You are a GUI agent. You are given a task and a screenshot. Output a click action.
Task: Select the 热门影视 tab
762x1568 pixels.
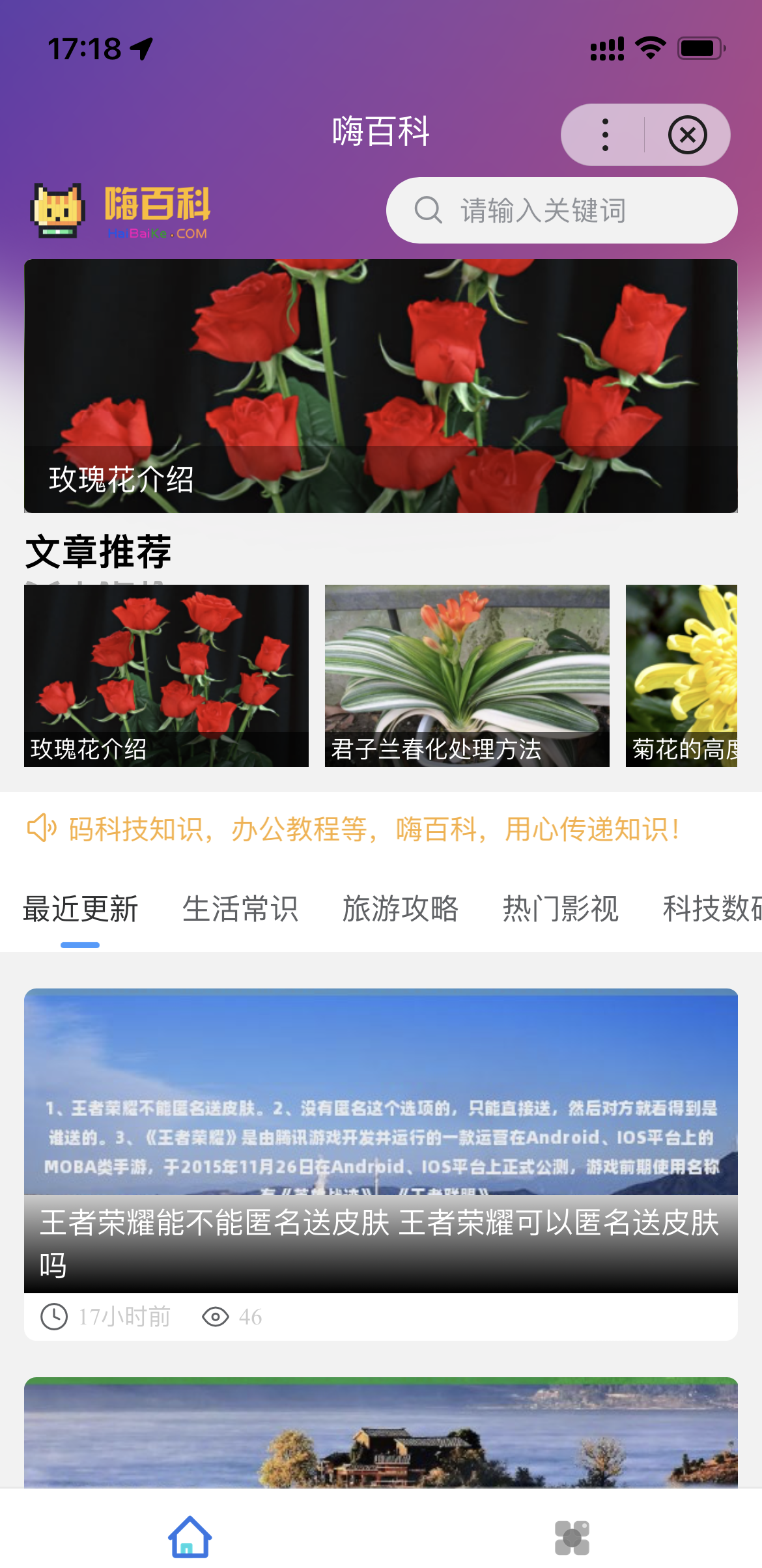[x=560, y=910]
